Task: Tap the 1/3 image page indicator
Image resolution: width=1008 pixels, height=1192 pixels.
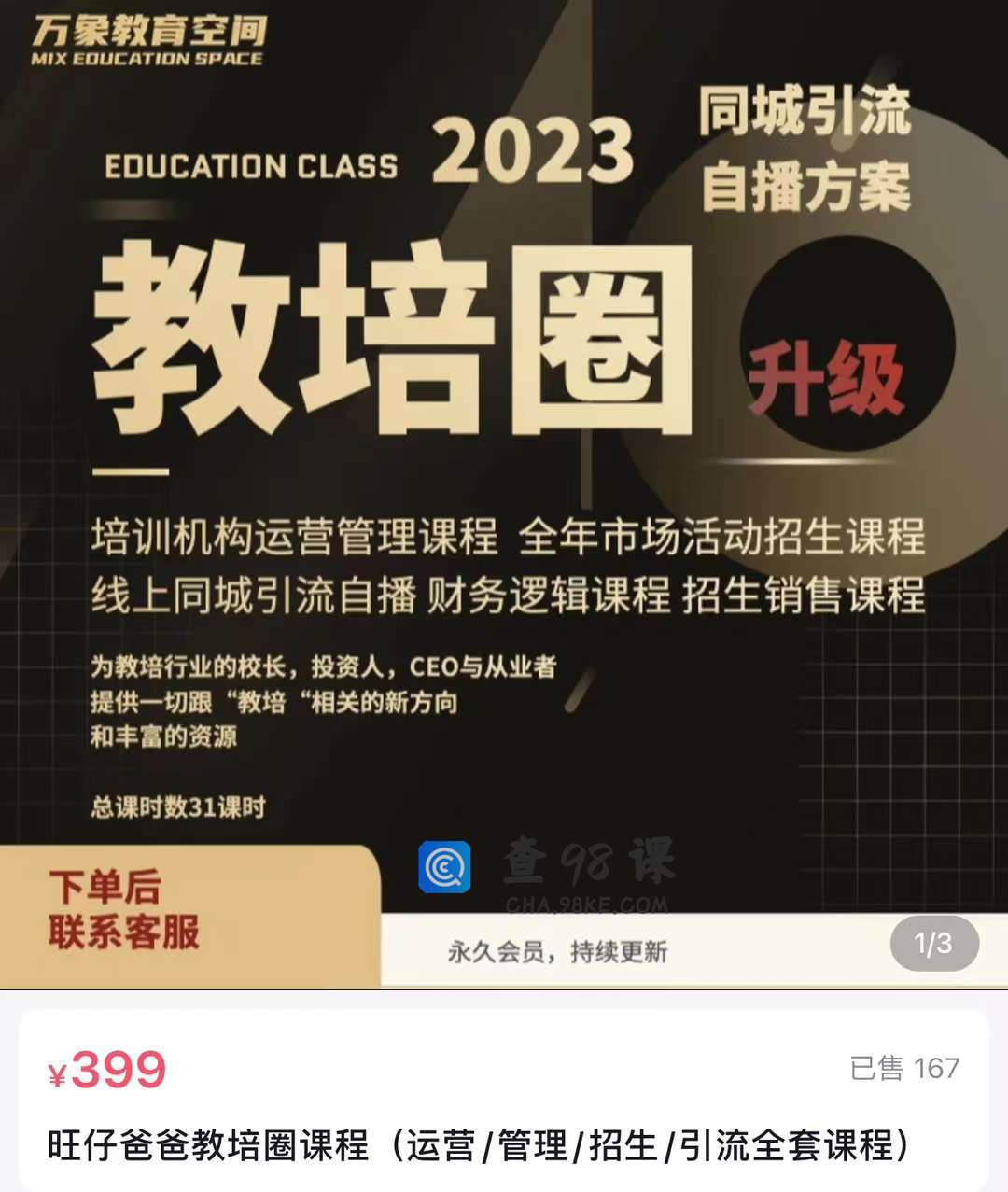Action: [933, 944]
